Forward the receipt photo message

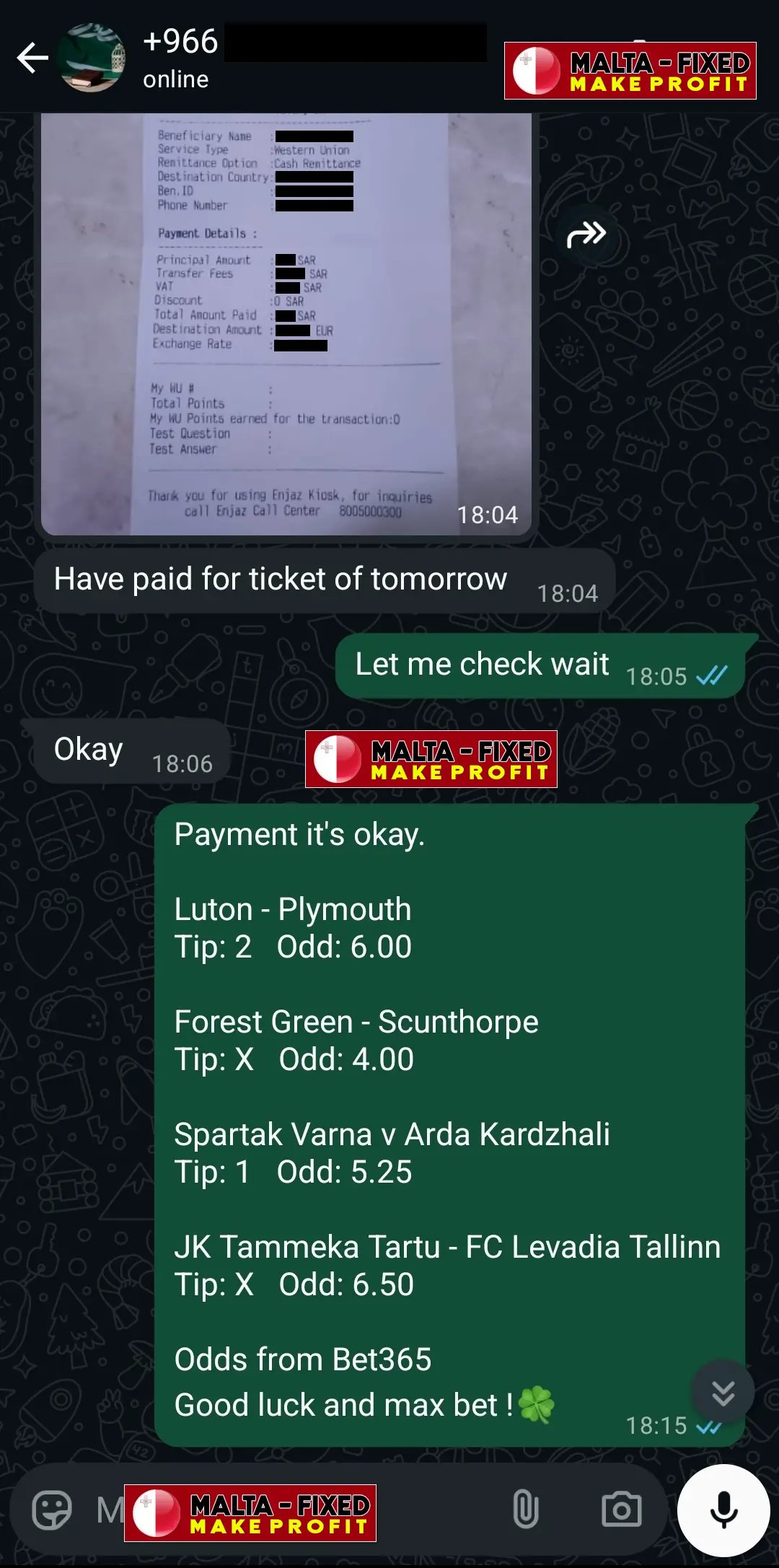tap(586, 235)
